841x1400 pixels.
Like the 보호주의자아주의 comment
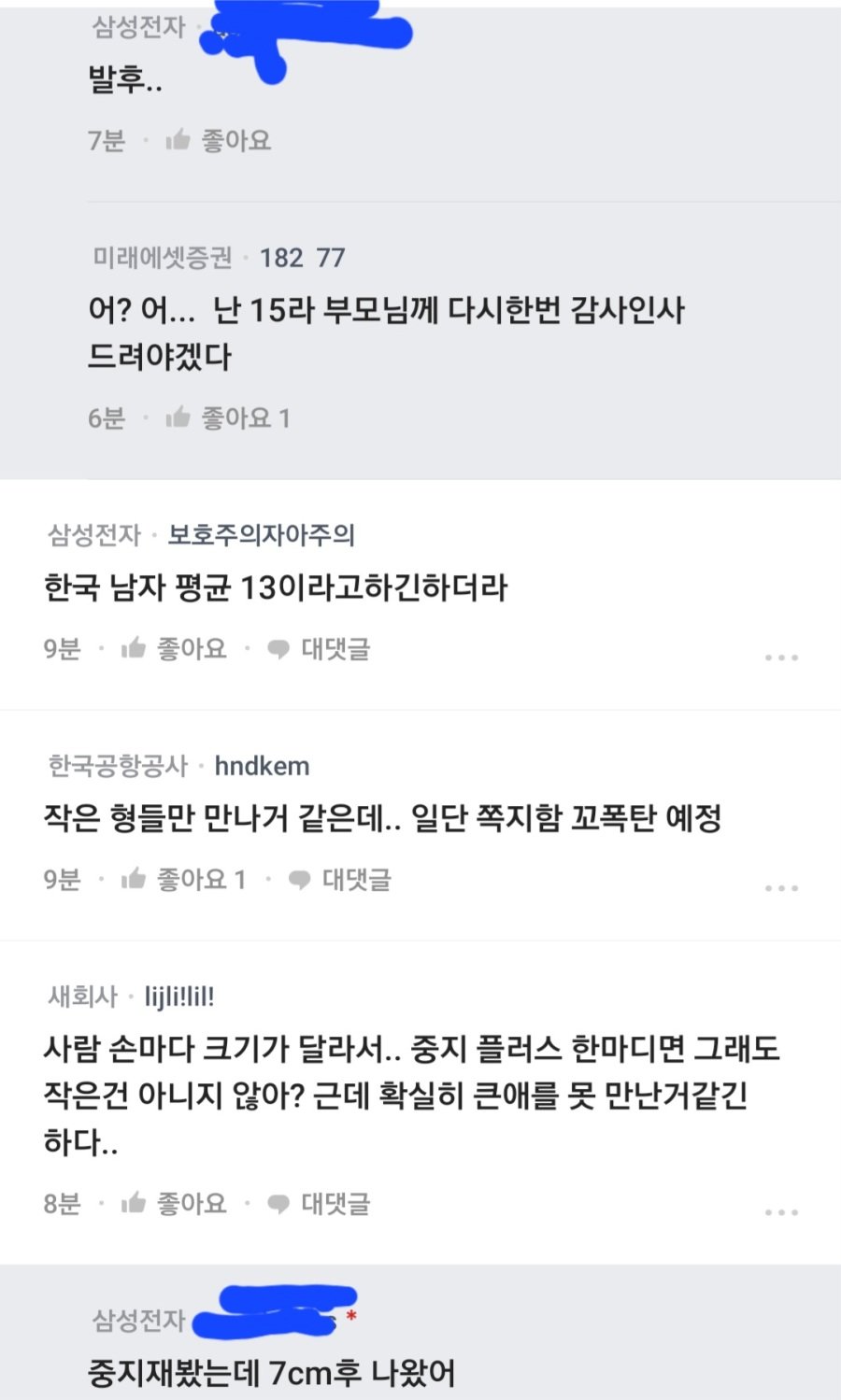pos(175,648)
